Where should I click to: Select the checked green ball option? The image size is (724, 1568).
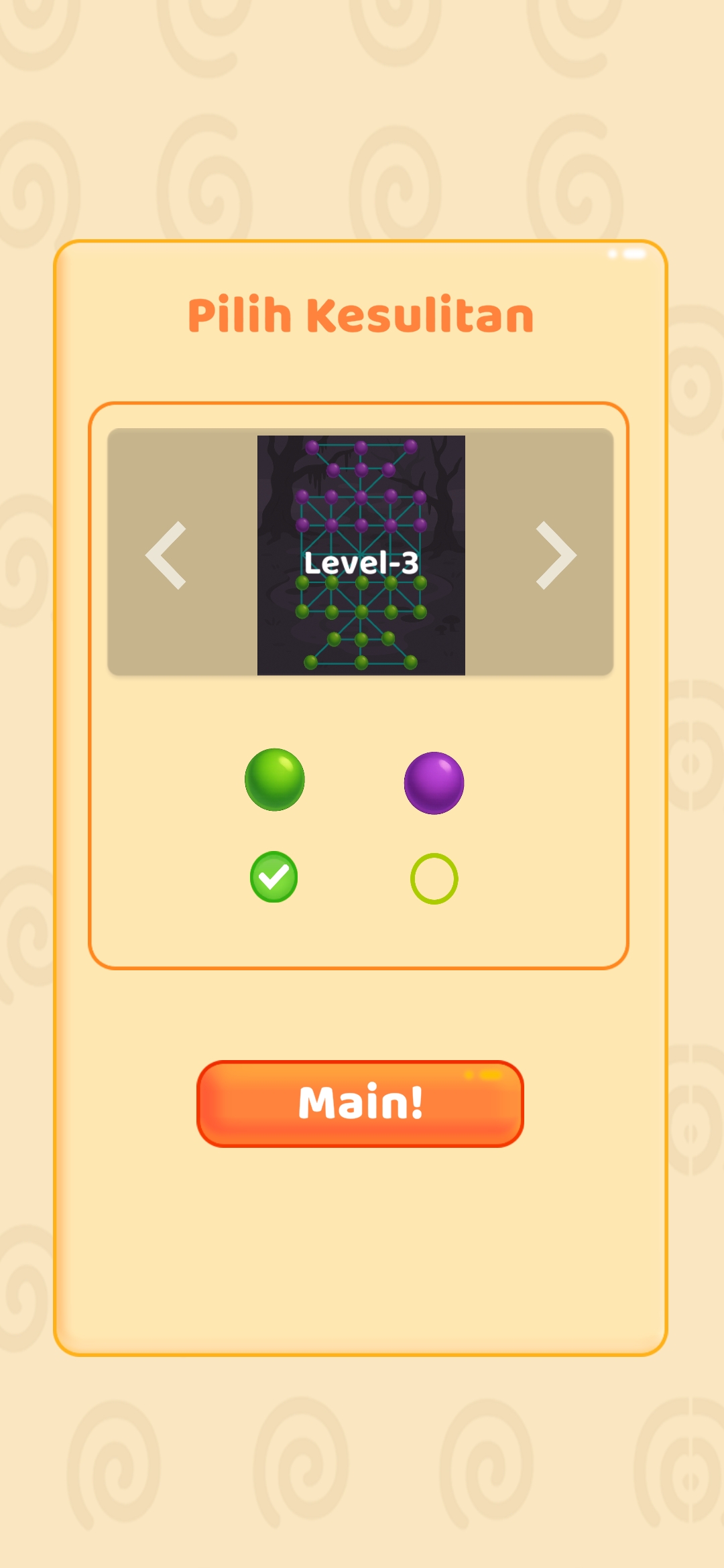click(x=274, y=877)
